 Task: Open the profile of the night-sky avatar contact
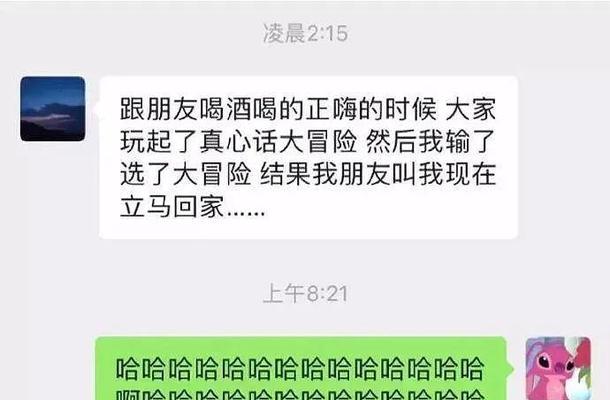(53, 109)
